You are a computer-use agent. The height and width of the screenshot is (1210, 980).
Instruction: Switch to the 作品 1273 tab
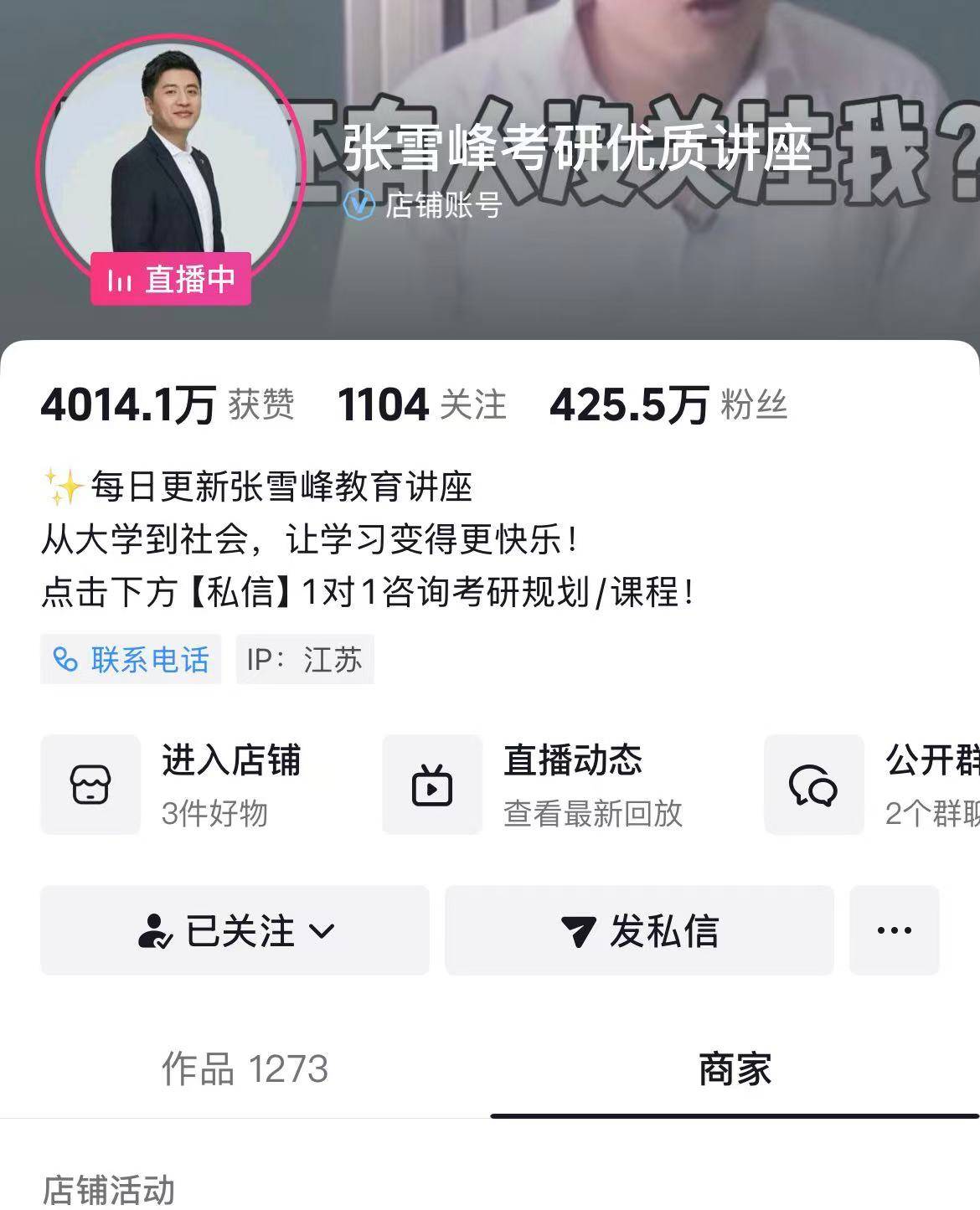[x=245, y=1069]
